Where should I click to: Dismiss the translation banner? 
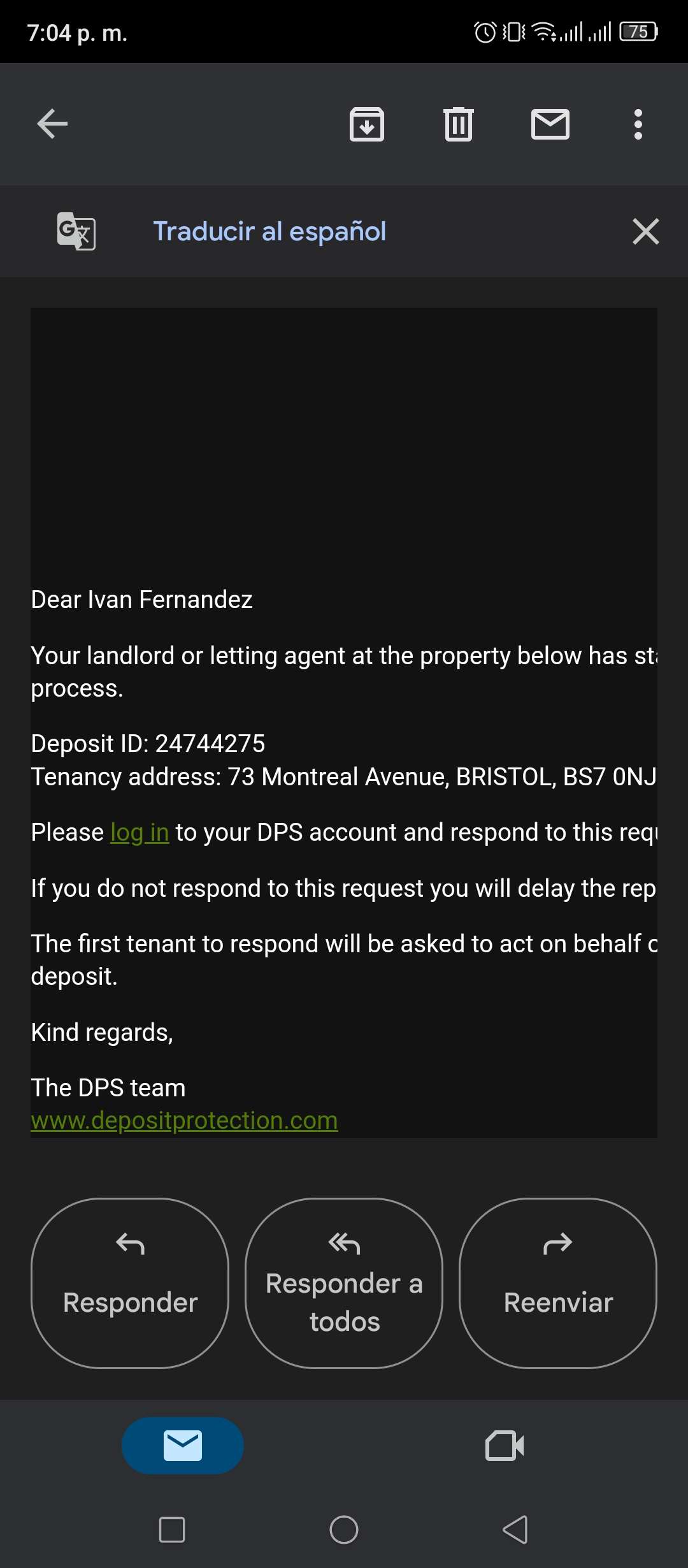pyautogui.click(x=646, y=231)
